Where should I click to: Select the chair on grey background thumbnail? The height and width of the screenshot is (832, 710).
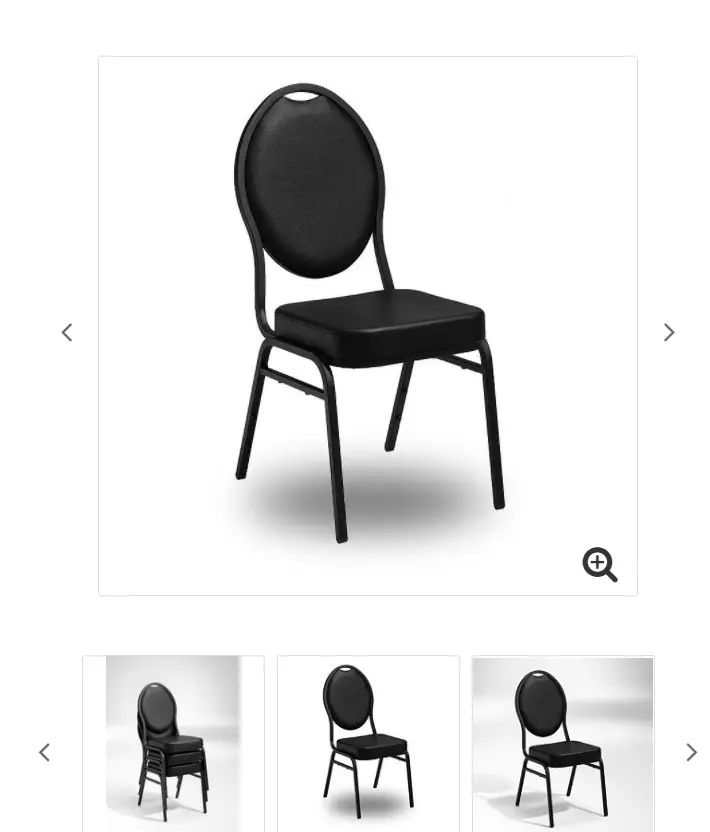[563, 744]
